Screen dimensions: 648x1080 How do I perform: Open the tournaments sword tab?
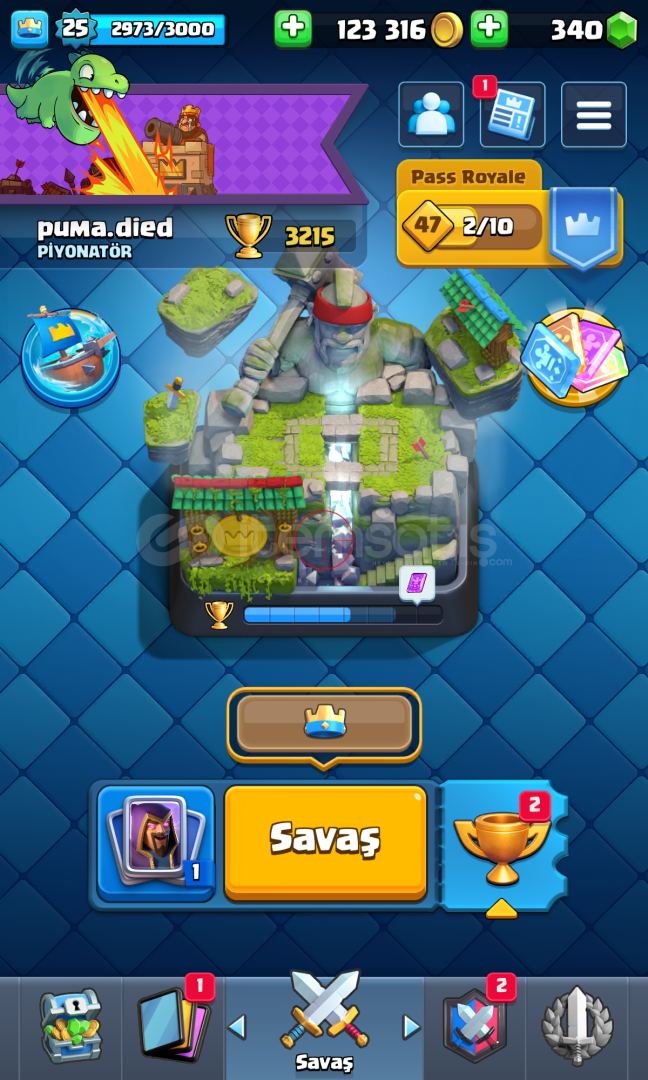[x=577, y=1026]
